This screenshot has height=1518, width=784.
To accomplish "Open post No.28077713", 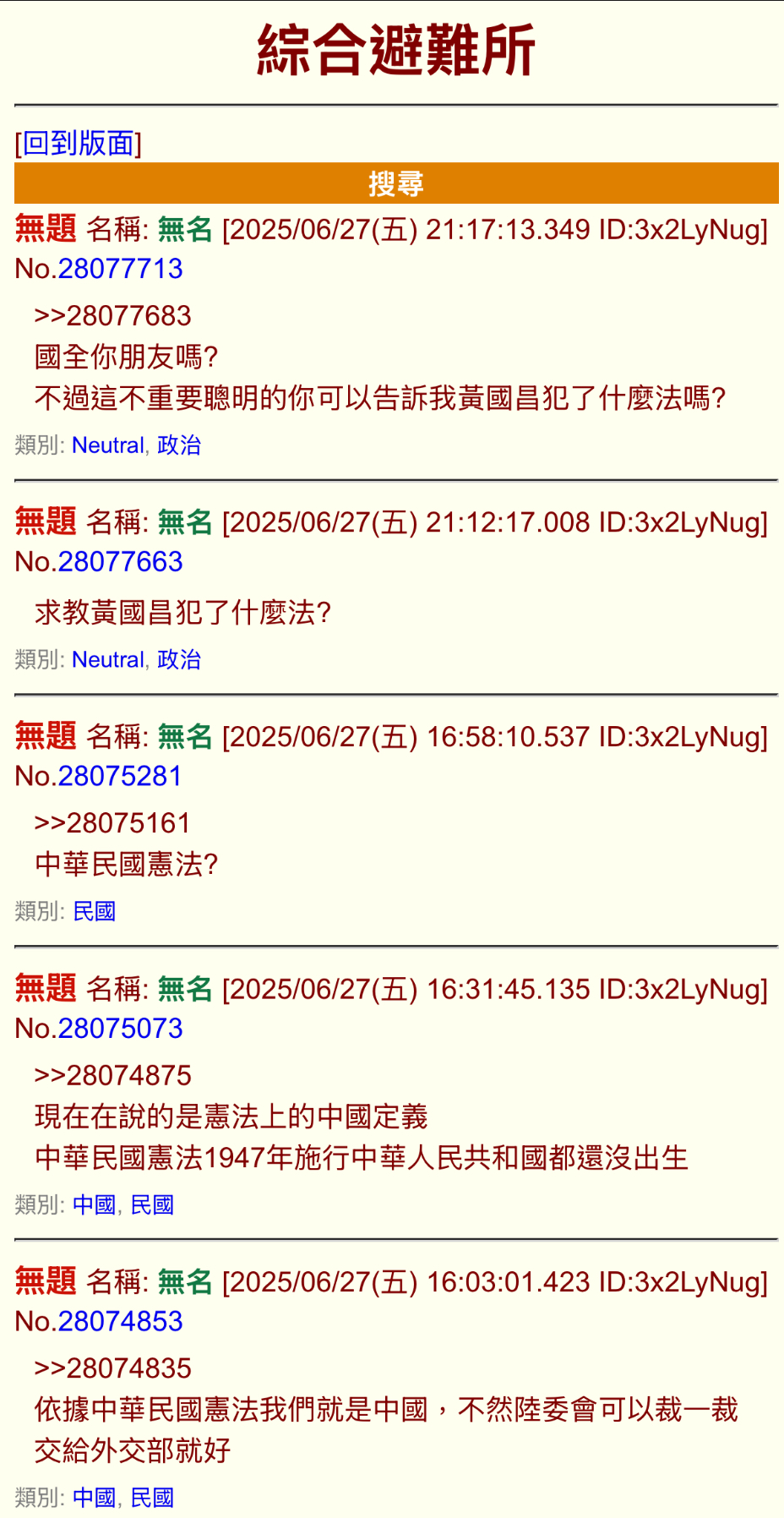I will (x=120, y=269).
